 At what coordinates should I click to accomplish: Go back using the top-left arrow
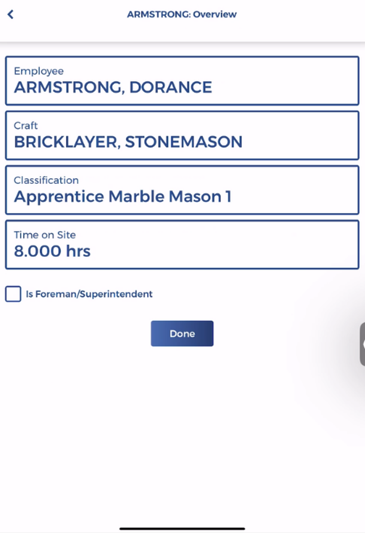[11, 14]
